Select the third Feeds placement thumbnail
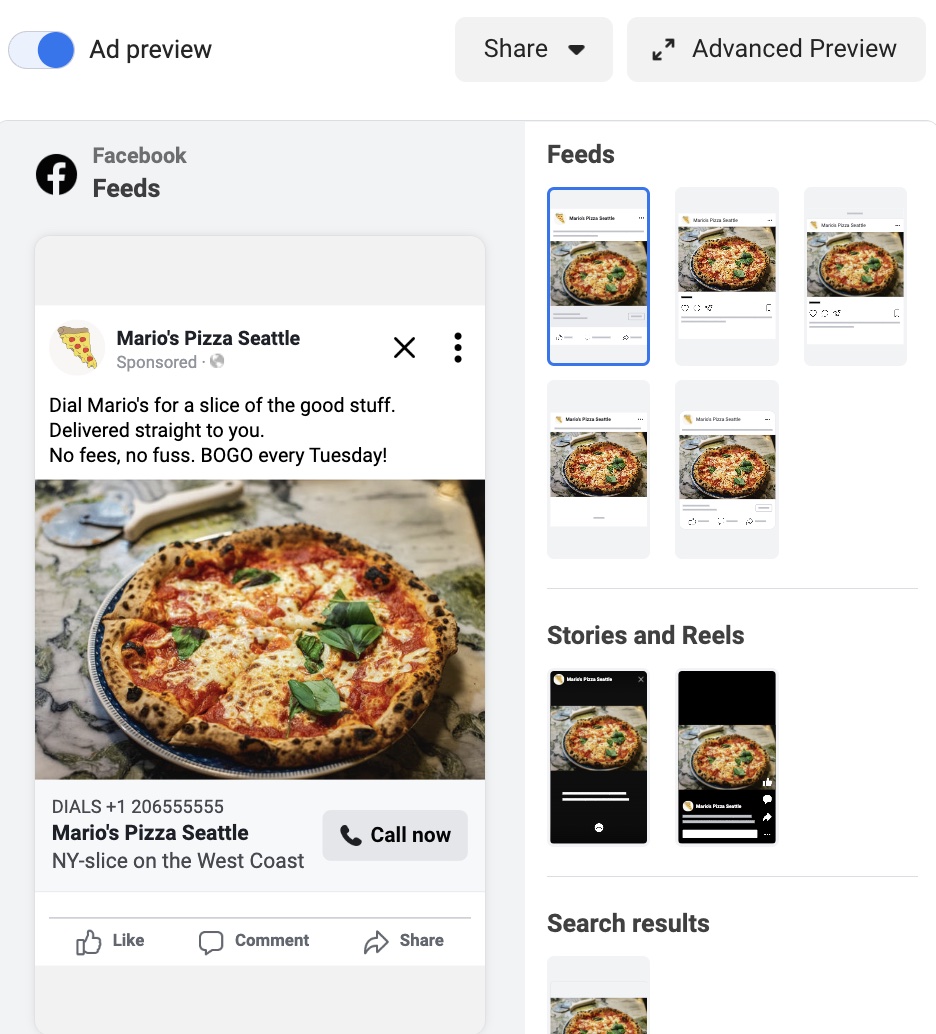This screenshot has width=936, height=1034. tap(855, 276)
